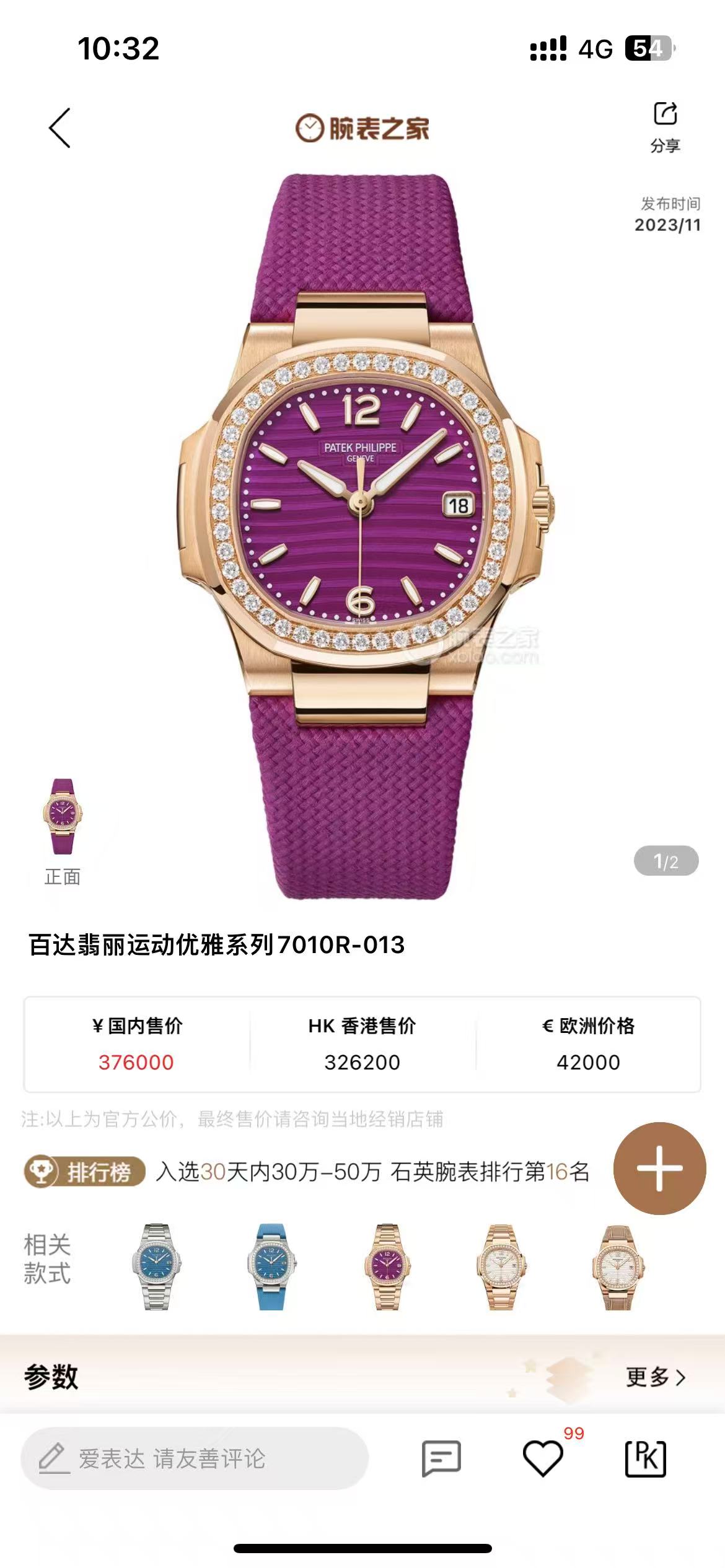Like this watch with heart icon
Viewport: 725px width, 1568px height.
click(x=543, y=1458)
